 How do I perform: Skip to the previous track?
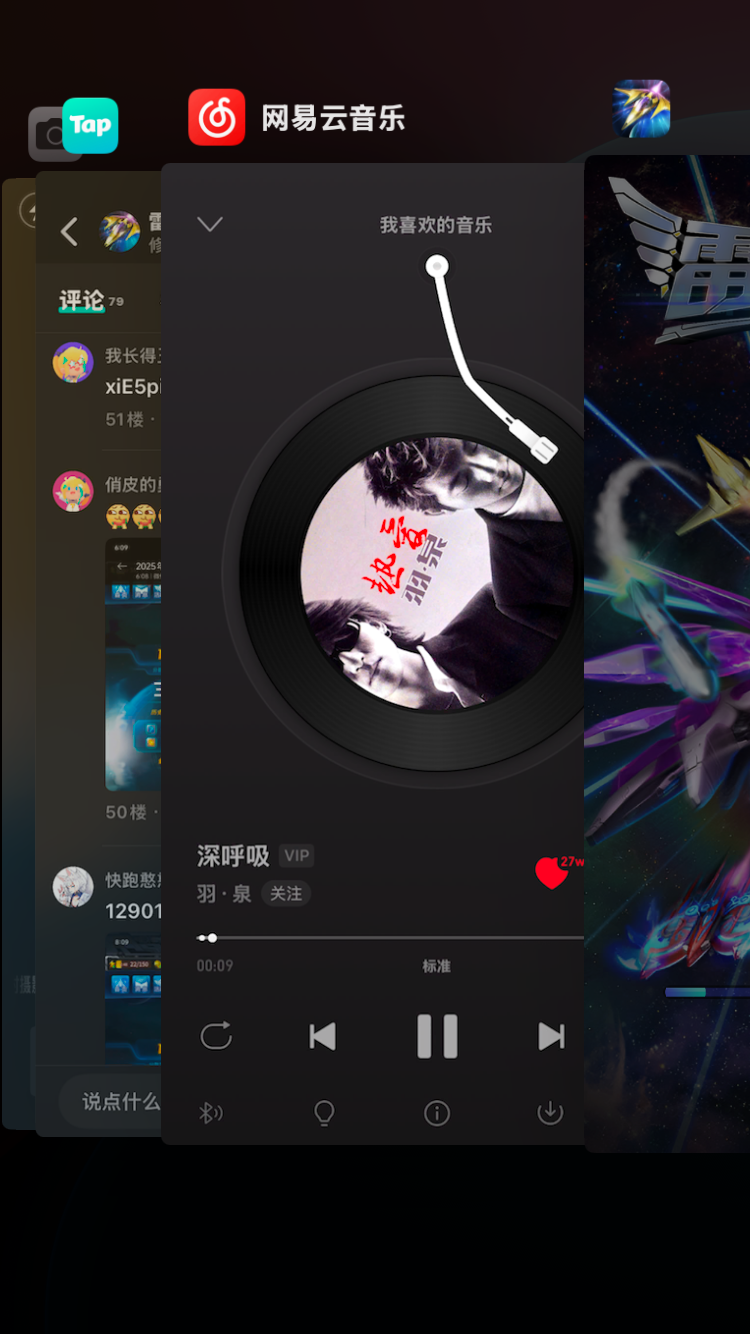pyautogui.click(x=323, y=1037)
